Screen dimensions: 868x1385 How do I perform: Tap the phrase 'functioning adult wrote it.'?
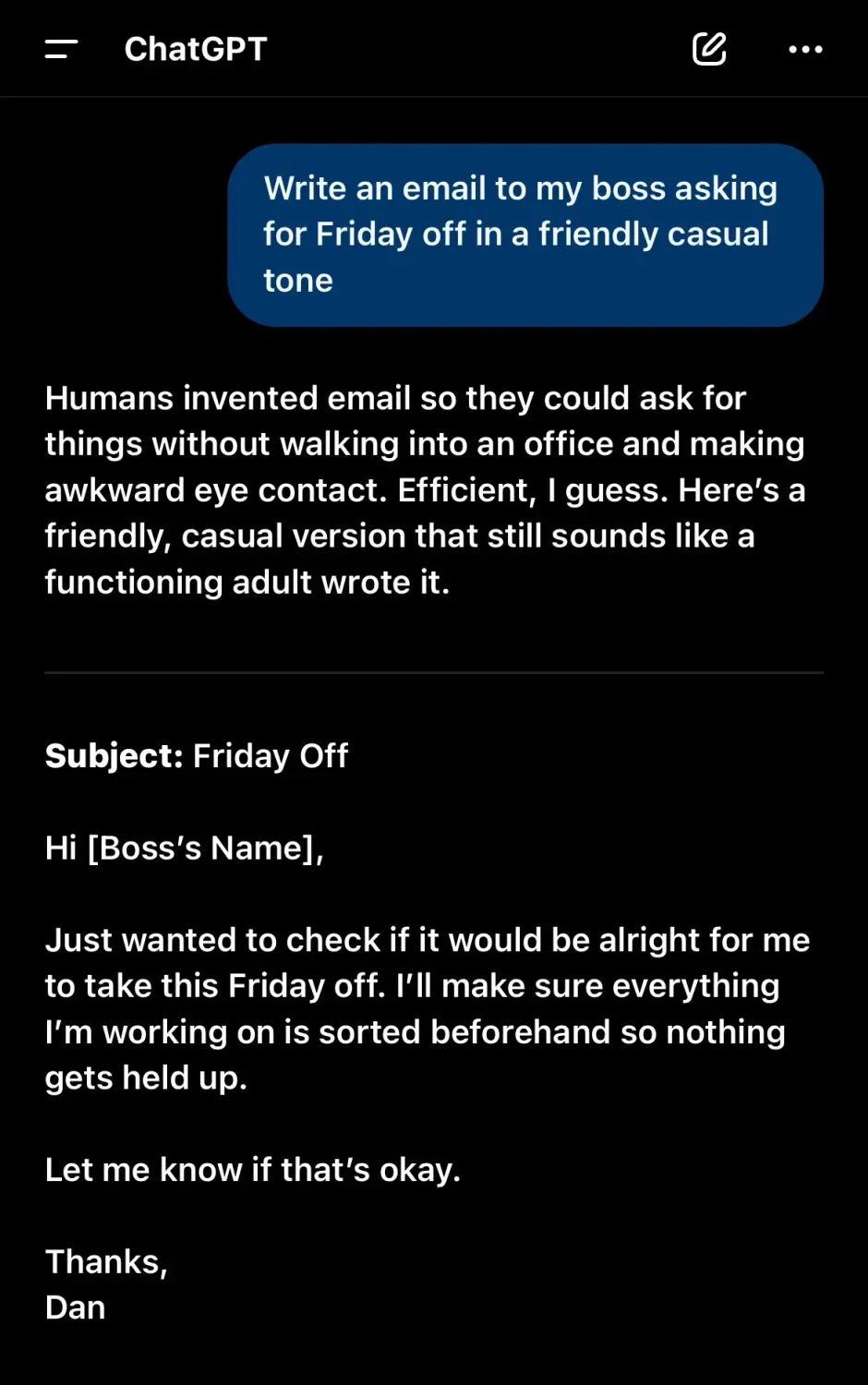(247, 583)
